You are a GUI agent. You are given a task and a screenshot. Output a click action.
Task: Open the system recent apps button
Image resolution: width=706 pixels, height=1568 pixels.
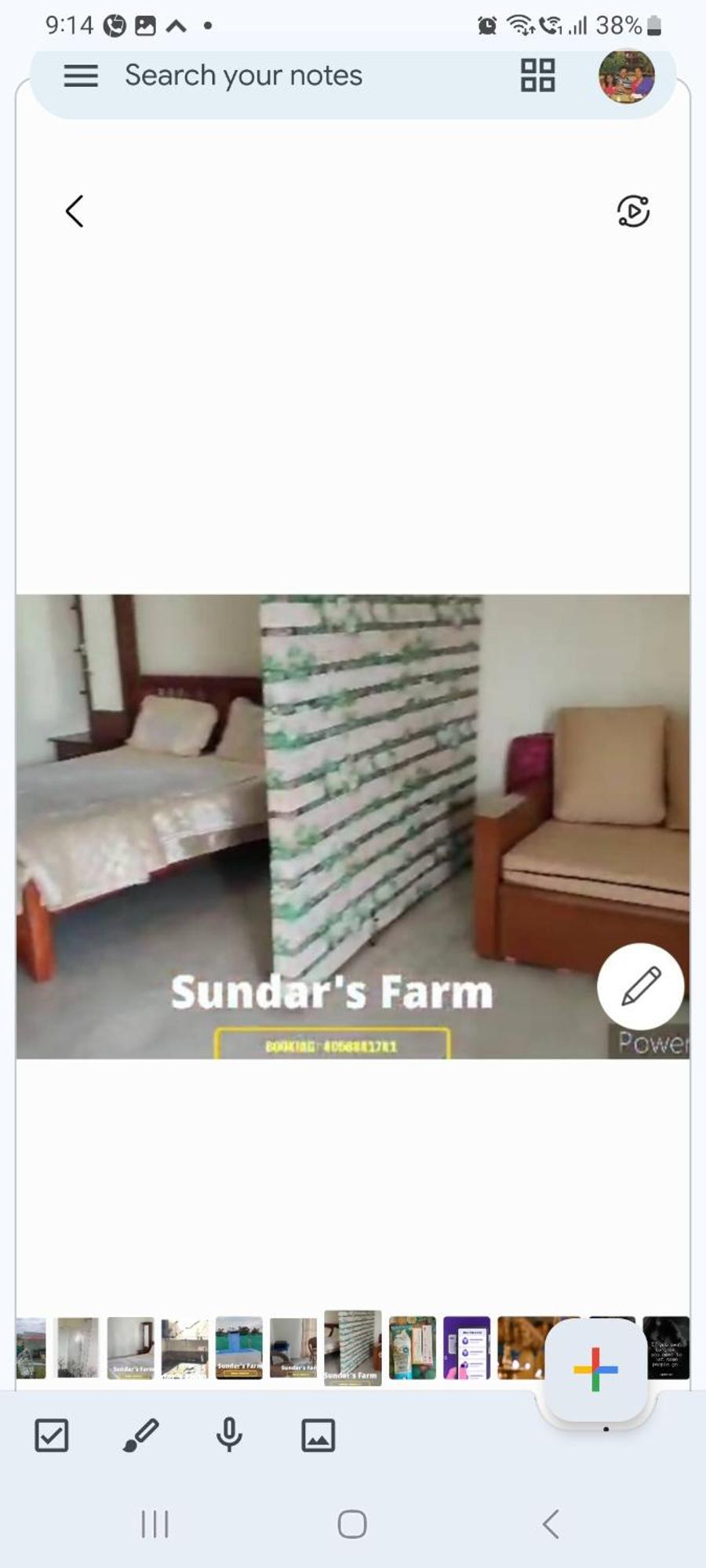coord(155,1525)
